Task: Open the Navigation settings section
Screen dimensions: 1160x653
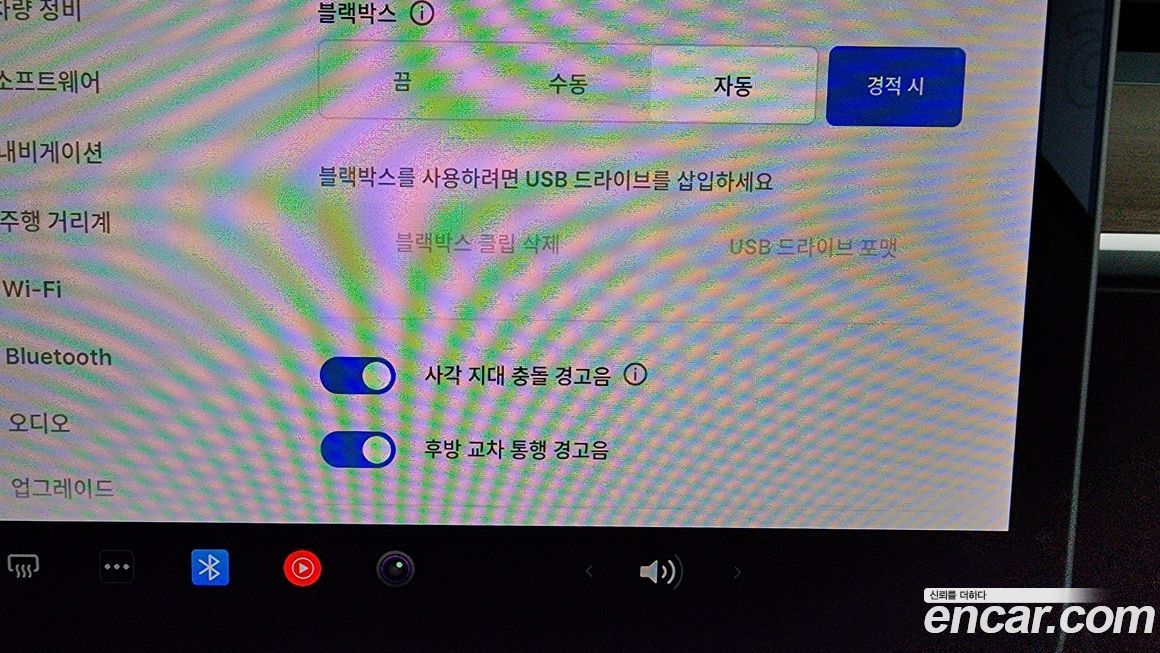Action: 52,153
